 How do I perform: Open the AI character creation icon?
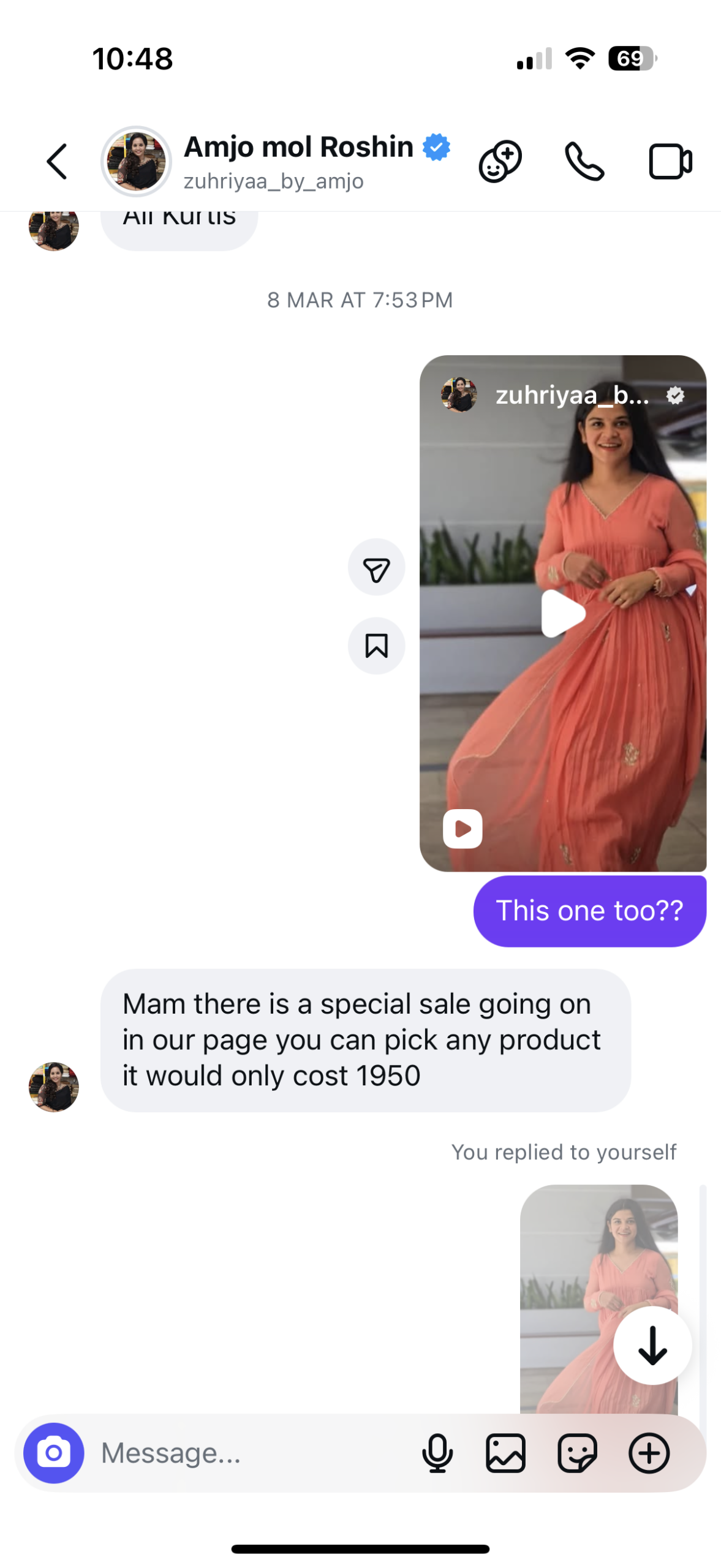tap(500, 162)
